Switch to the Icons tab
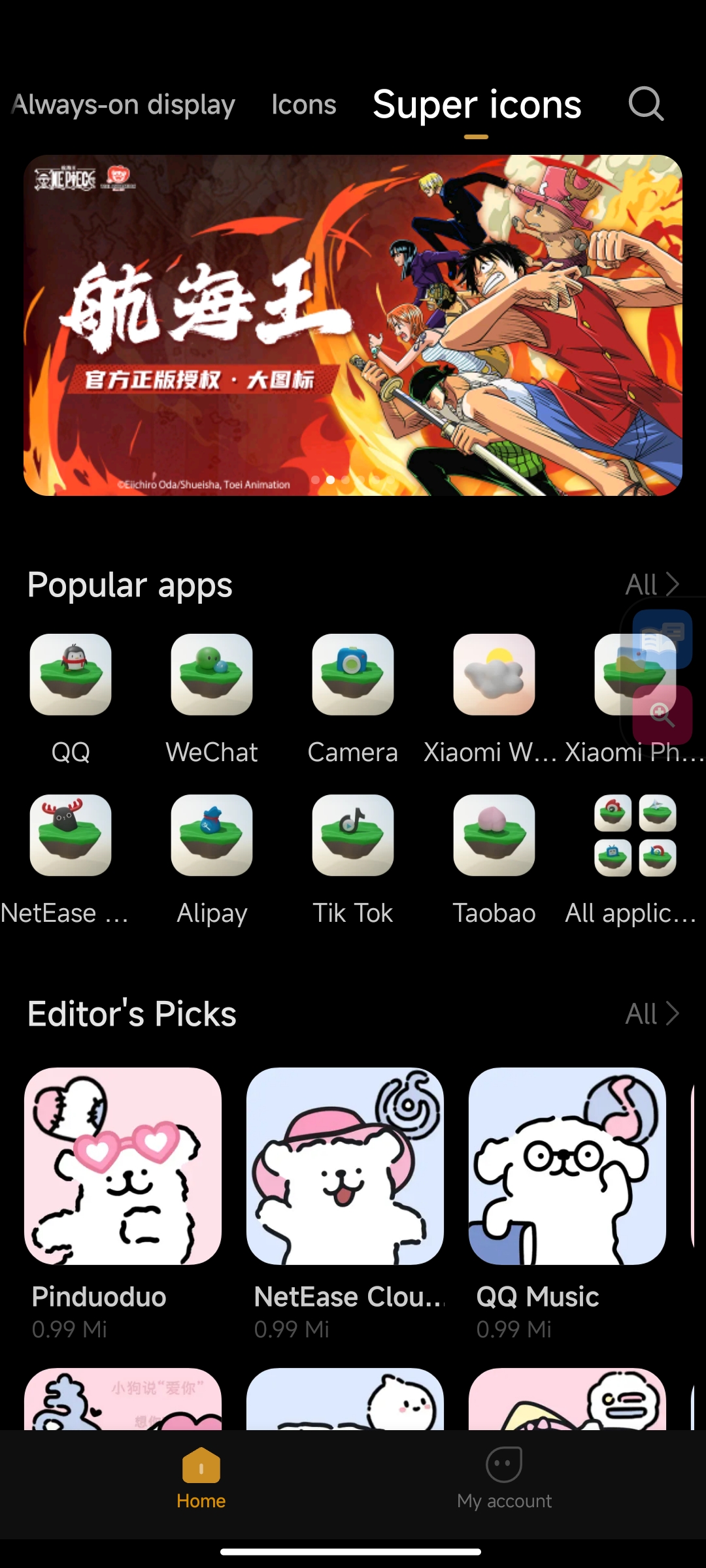The image size is (706, 1568). coord(304,105)
